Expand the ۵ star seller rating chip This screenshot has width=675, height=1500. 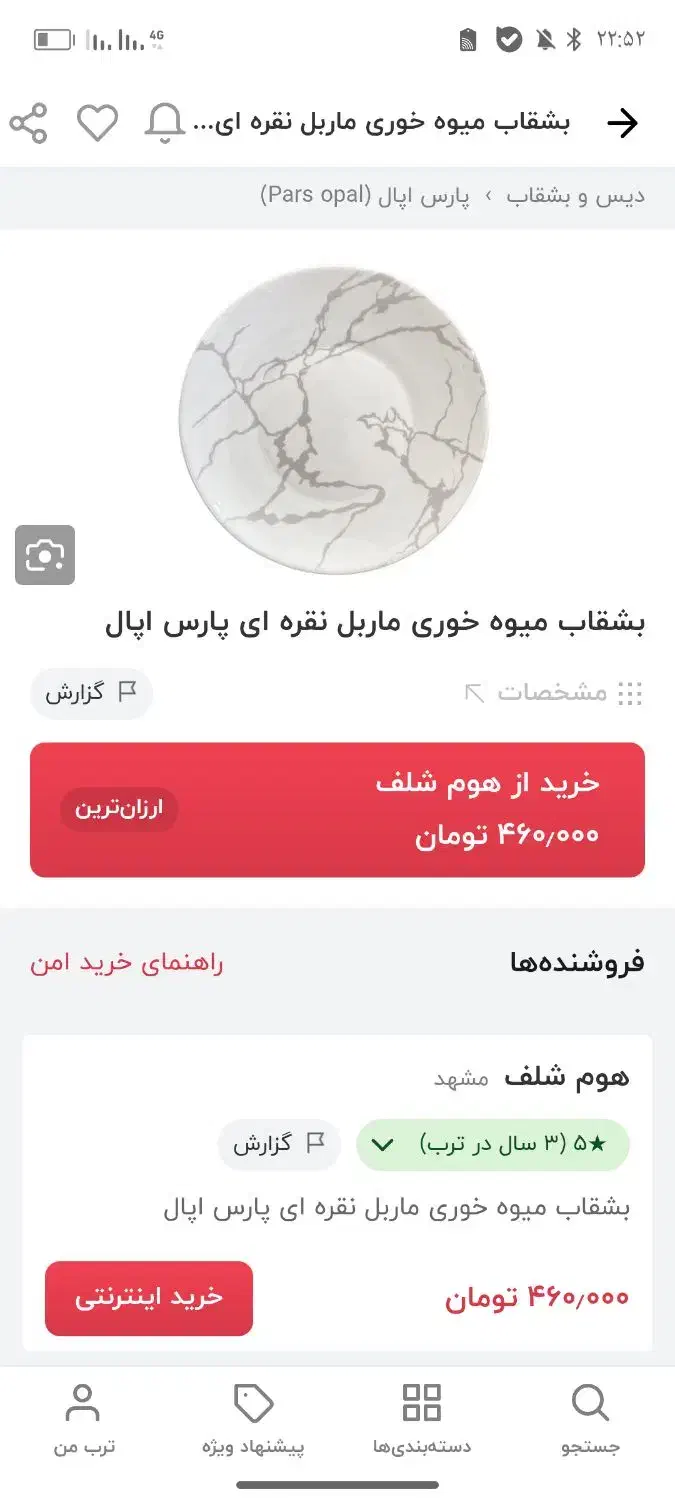(x=493, y=1144)
